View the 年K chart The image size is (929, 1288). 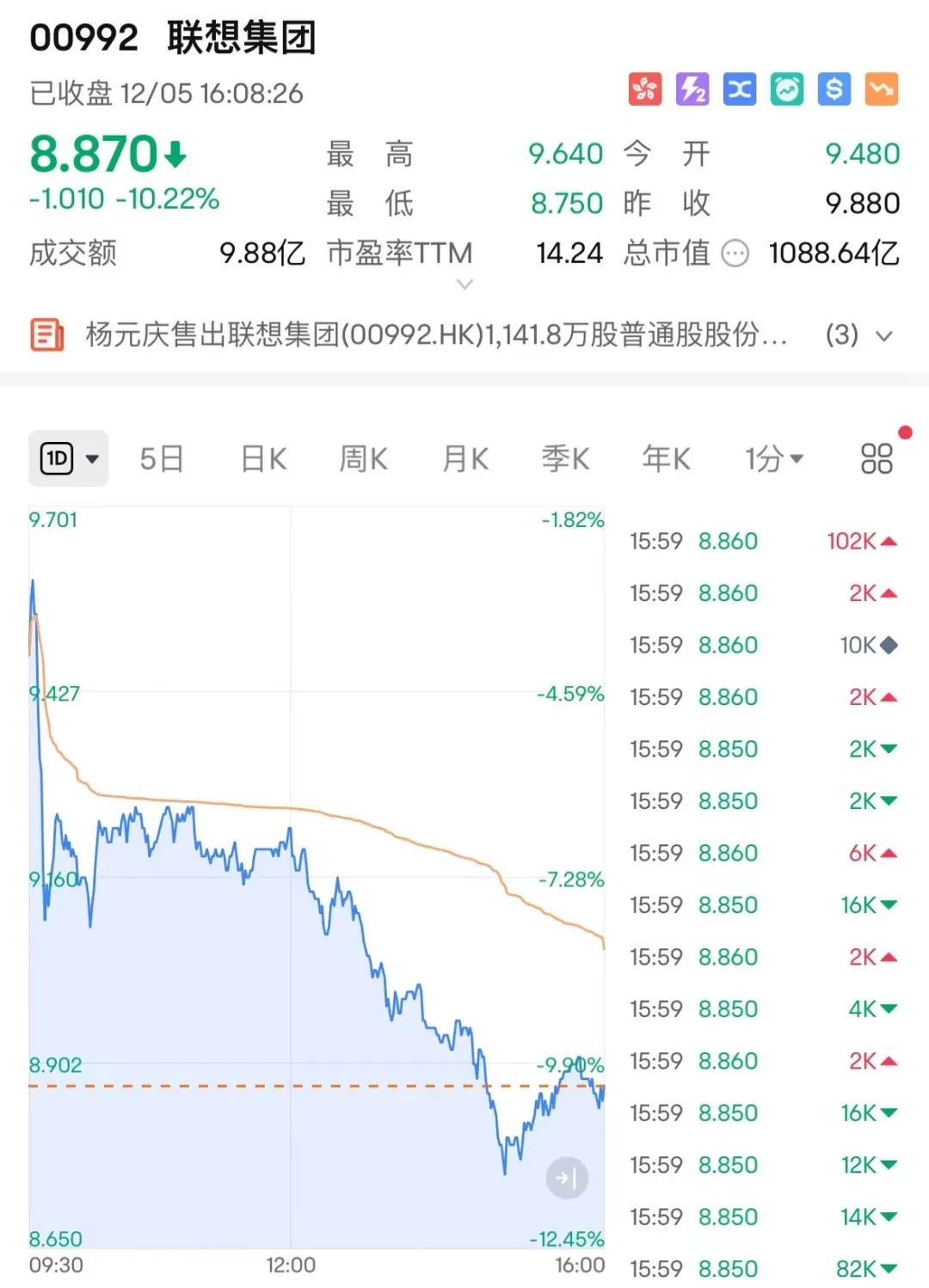[x=666, y=458]
